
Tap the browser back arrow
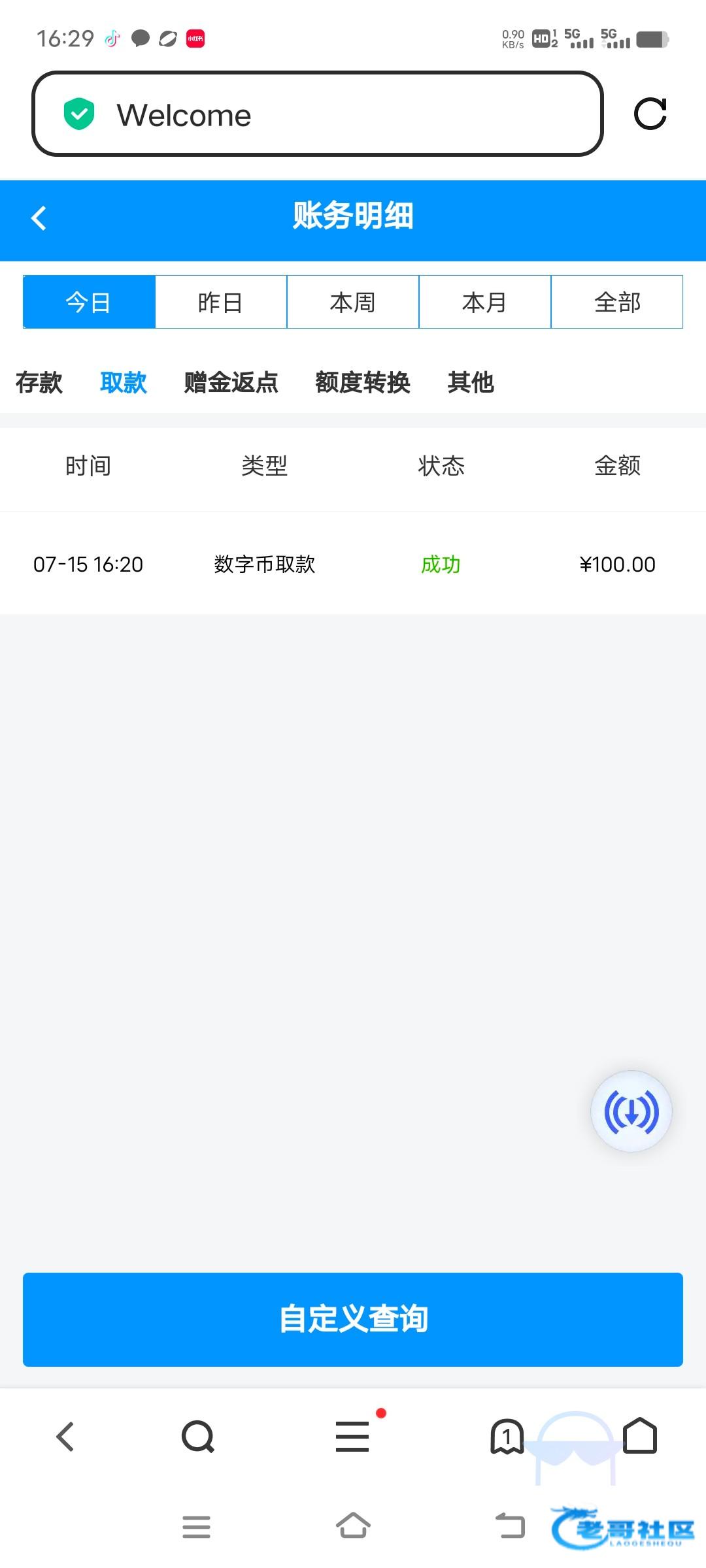pos(65,1437)
